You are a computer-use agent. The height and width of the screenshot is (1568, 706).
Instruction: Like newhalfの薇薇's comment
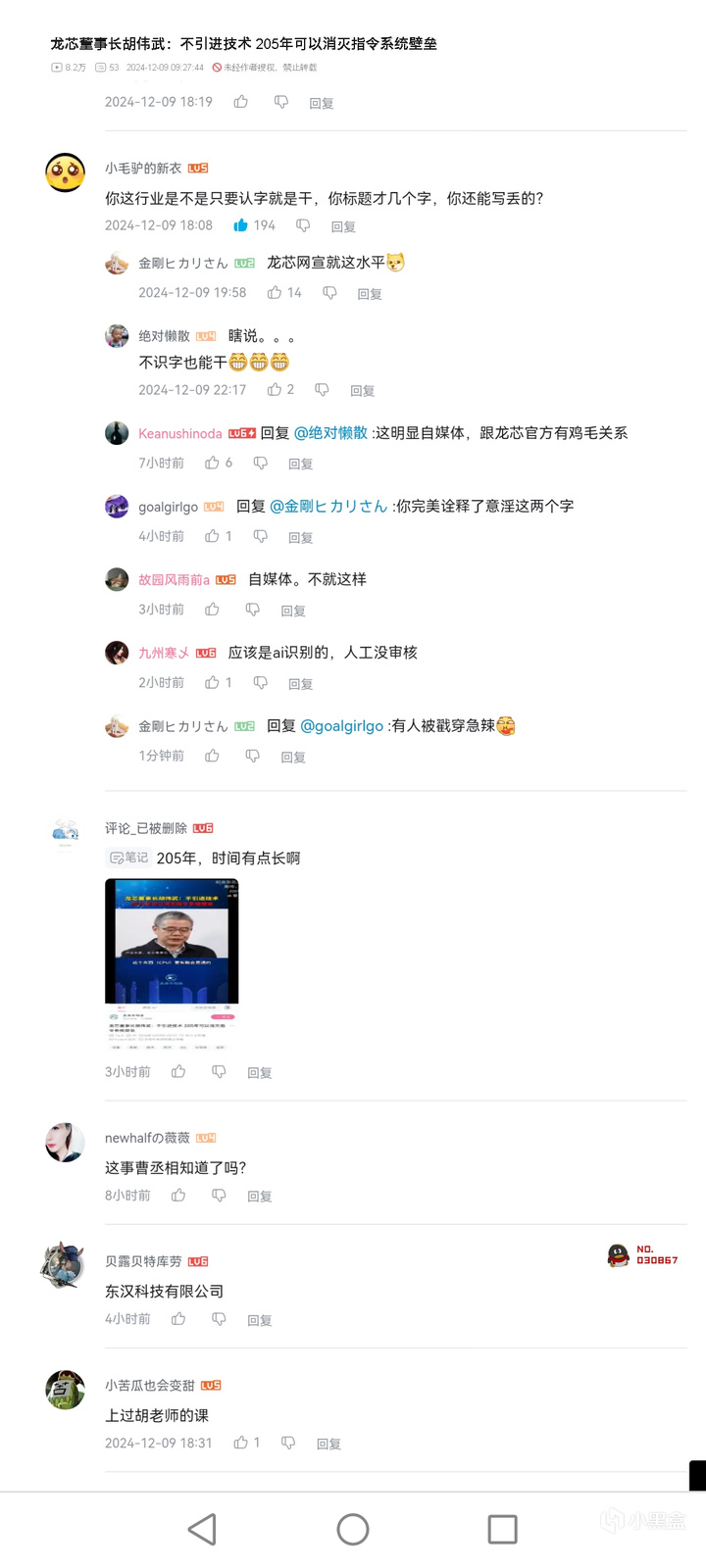[178, 1195]
